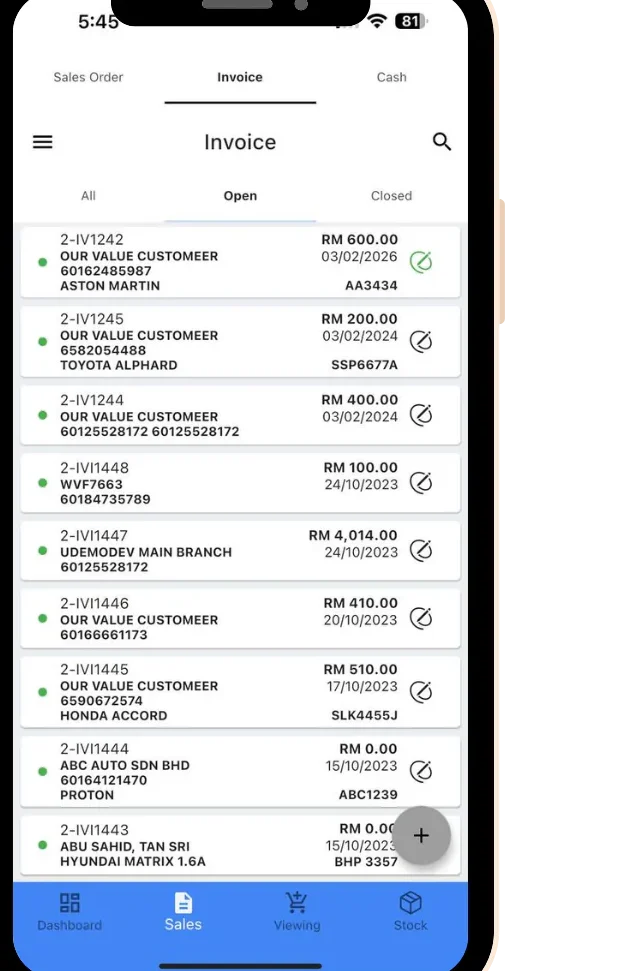The width and height of the screenshot is (638, 971).
Task: Open the Viewing tab
Action: tap(297, 912)
